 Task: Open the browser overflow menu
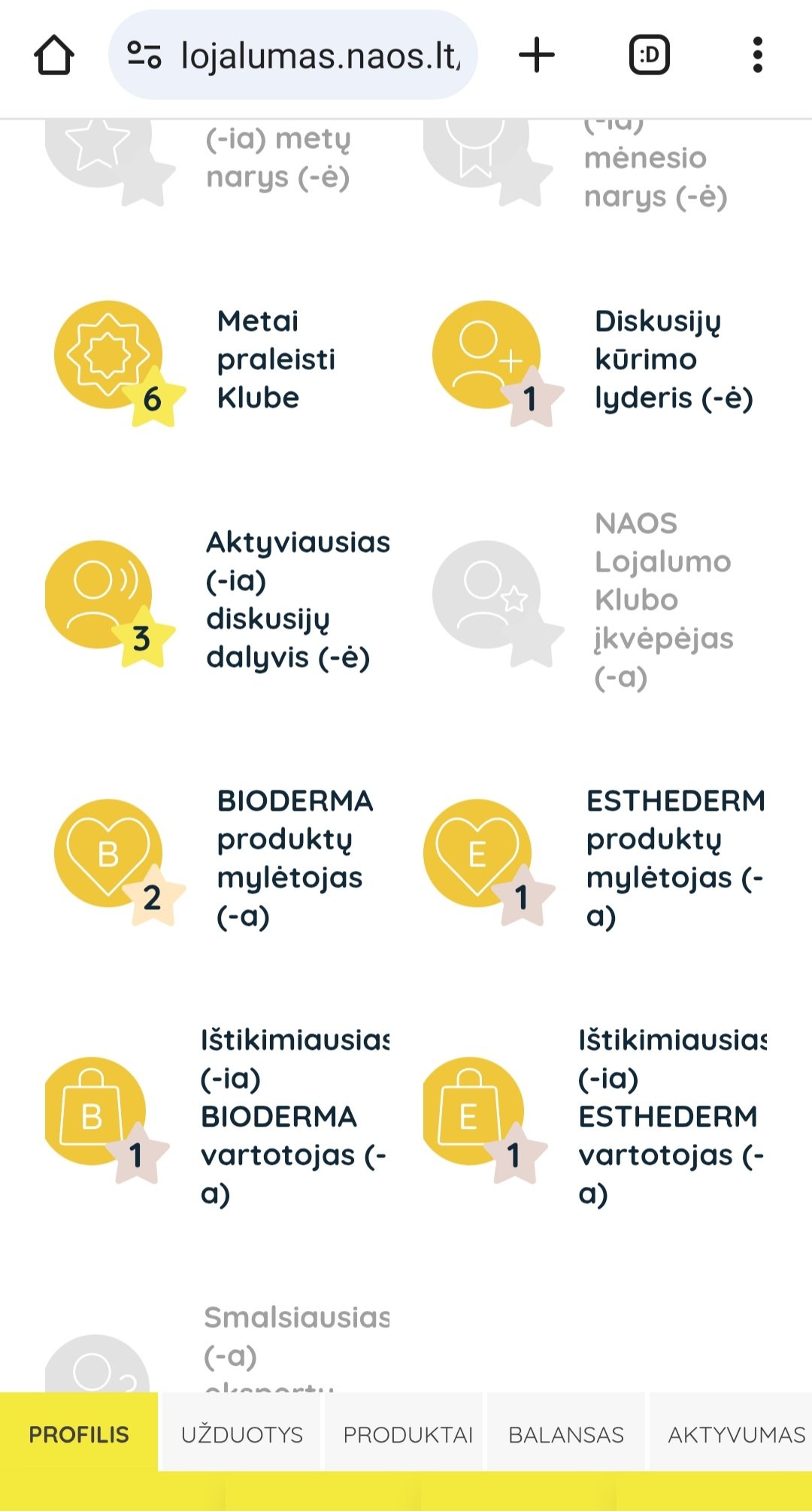point(757,55)
